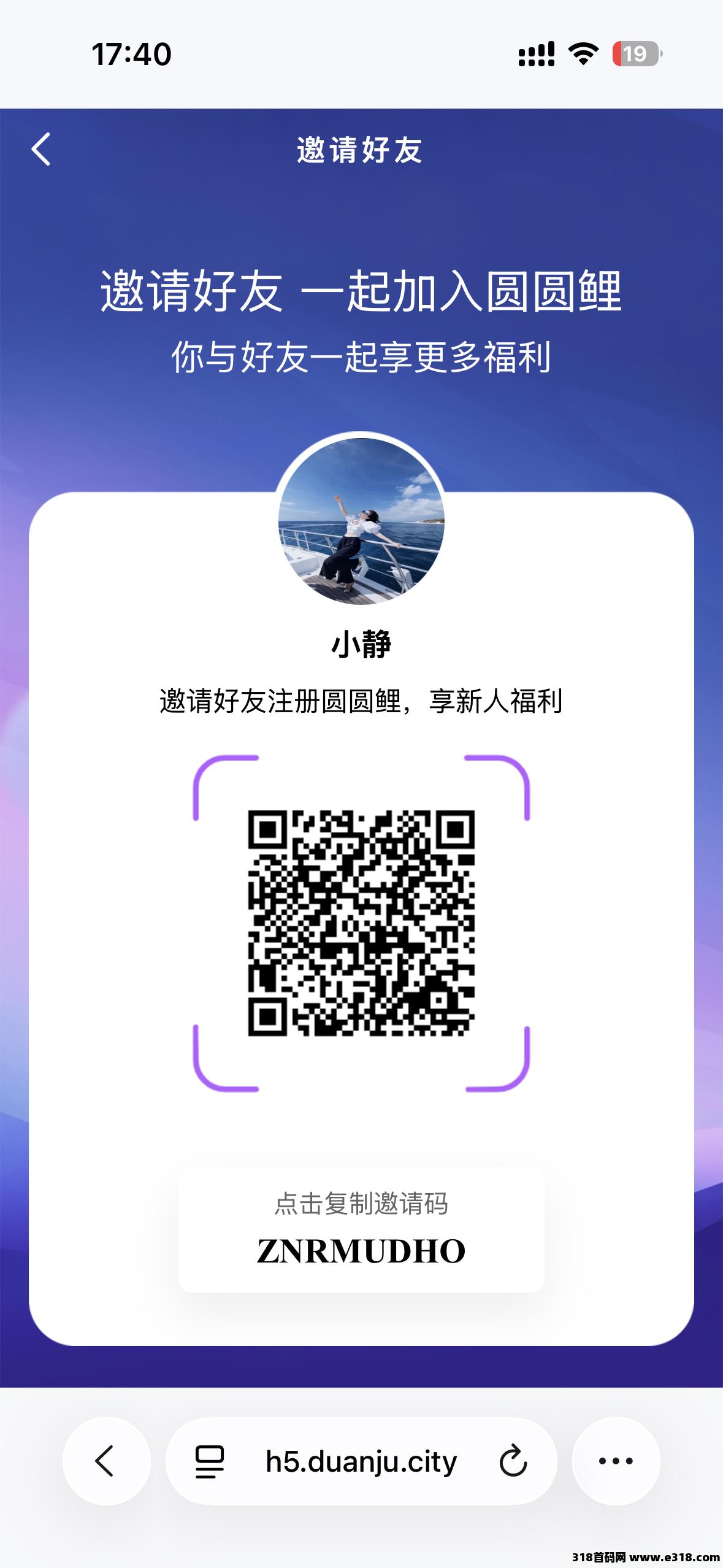Tap the reader/tabs icon in browser bar

pos(207,1462)
